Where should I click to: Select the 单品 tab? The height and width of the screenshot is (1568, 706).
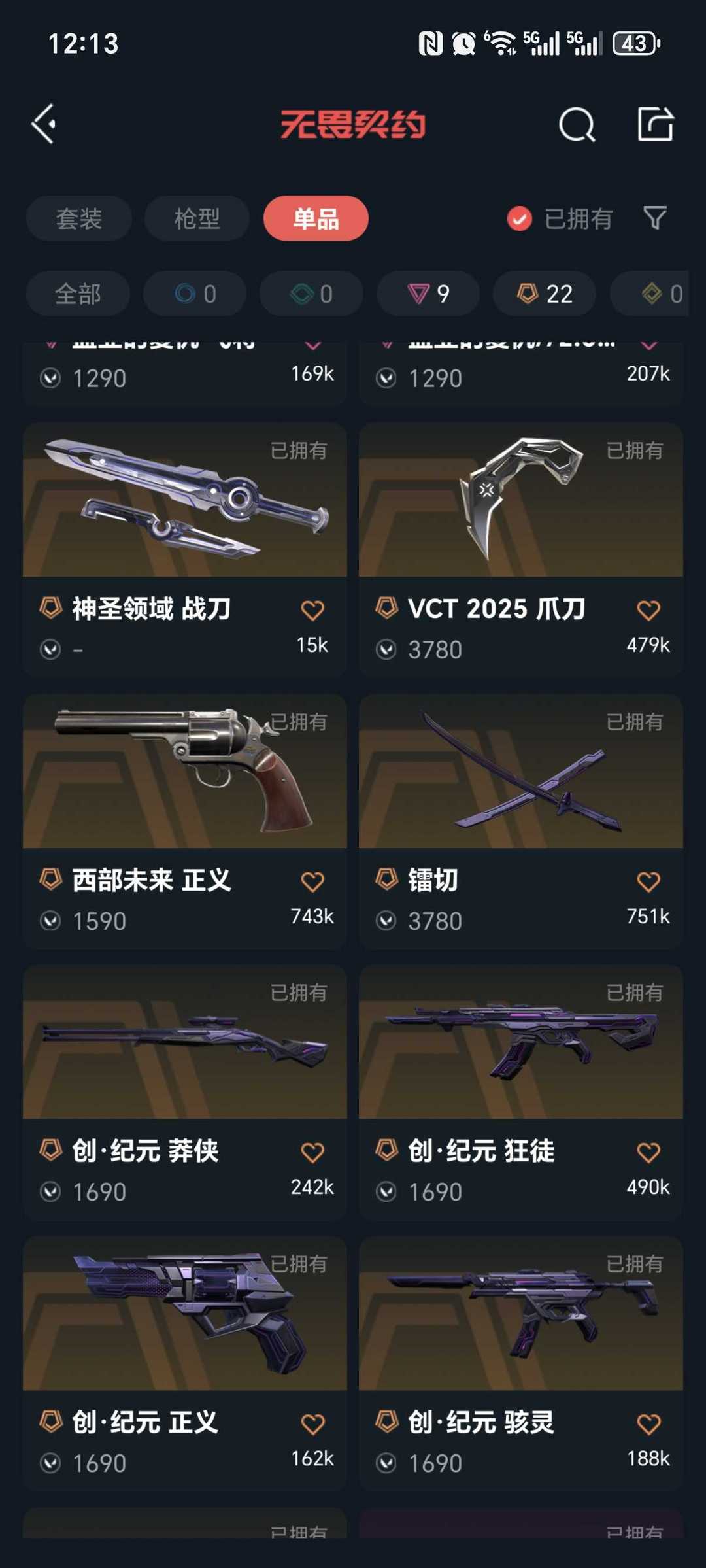coord(316,218)
